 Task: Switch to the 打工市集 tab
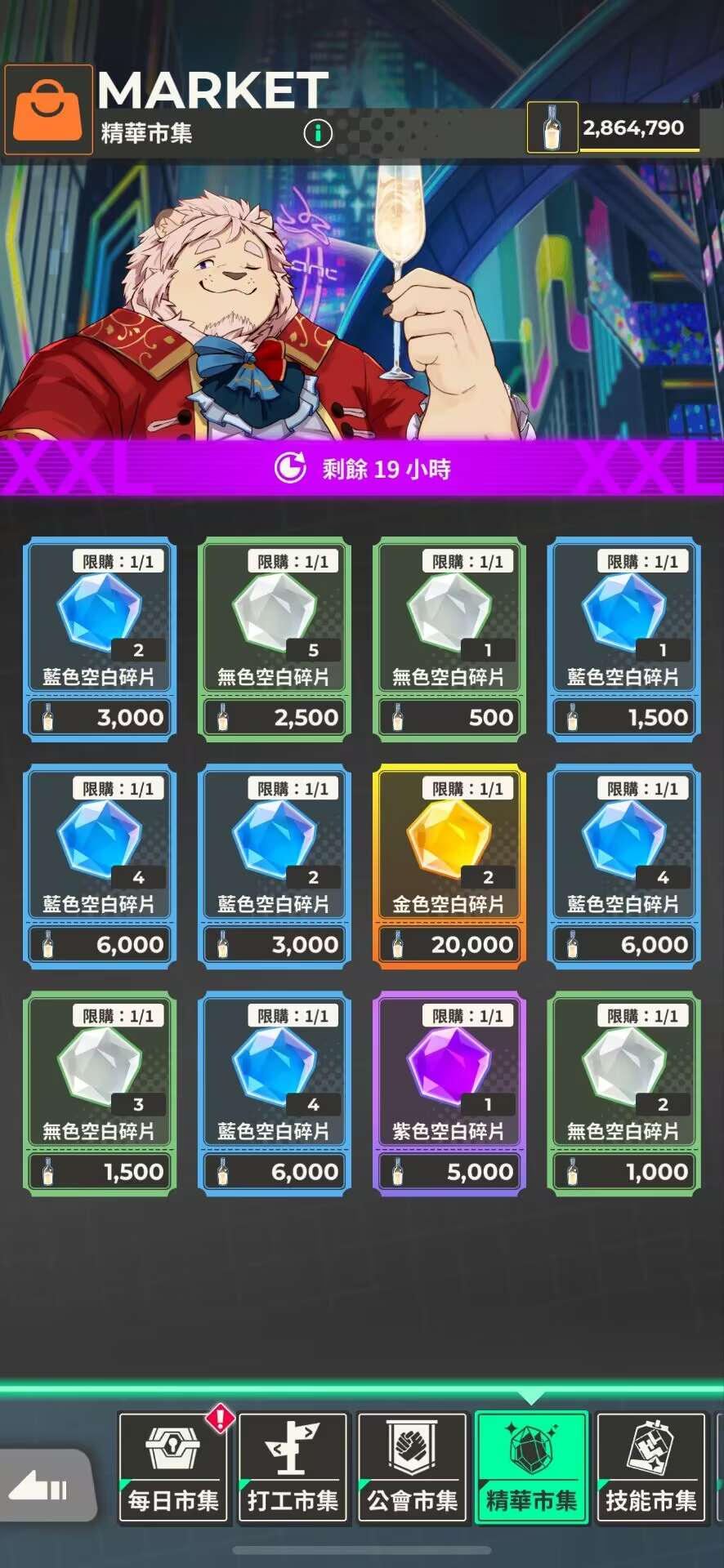click(x=293, y=1468)
